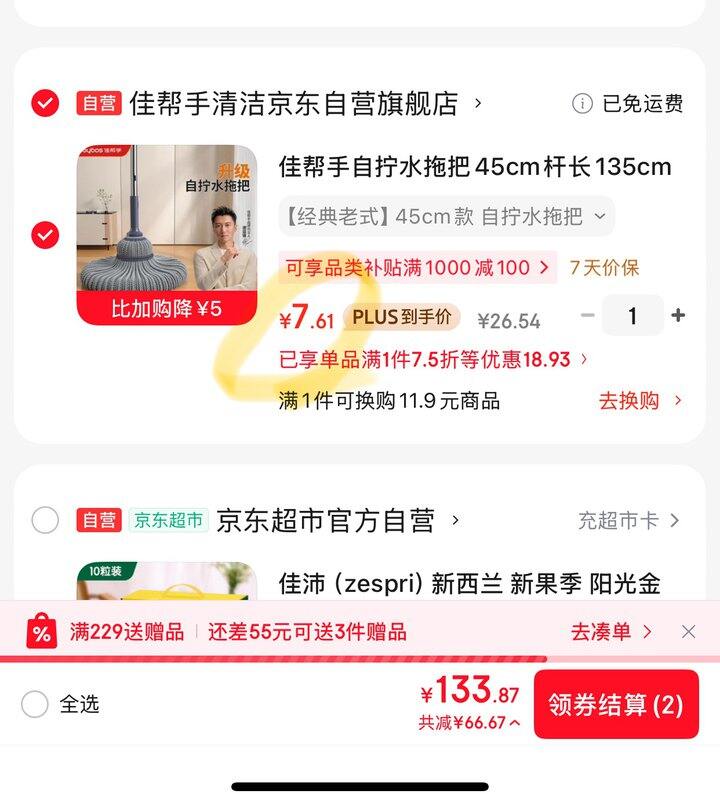Enable the 全选 select-all checkbox
720x805 pixels.
pos(32,704)
